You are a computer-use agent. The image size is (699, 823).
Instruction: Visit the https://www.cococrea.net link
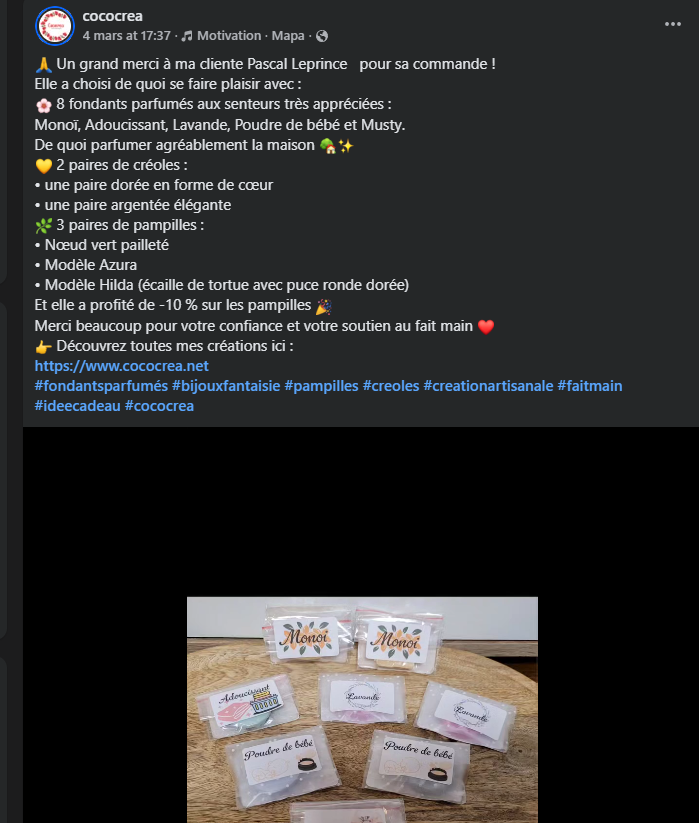tap(122, 366)
